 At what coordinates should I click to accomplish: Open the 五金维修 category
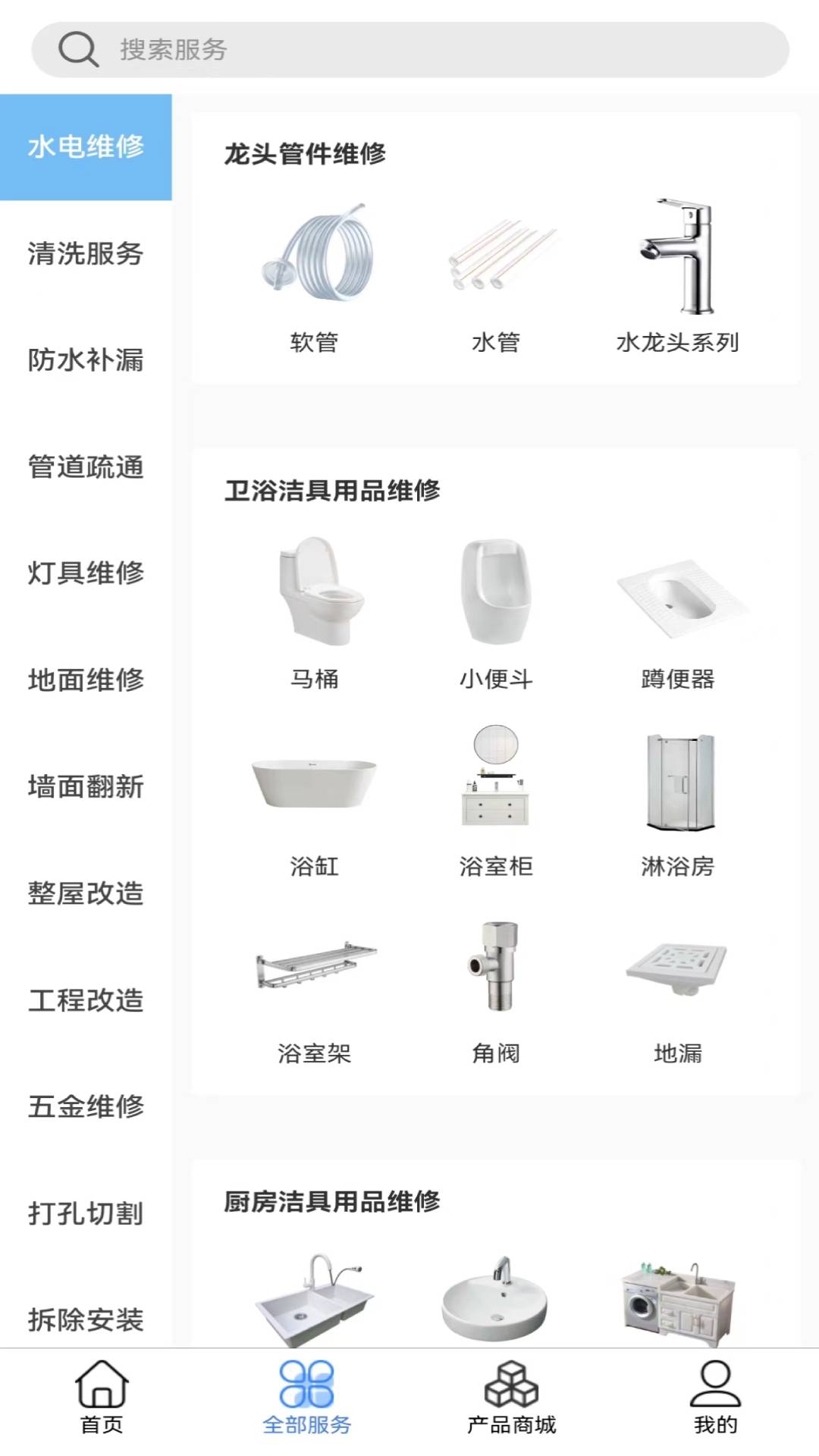click(x=86, y=1106)
